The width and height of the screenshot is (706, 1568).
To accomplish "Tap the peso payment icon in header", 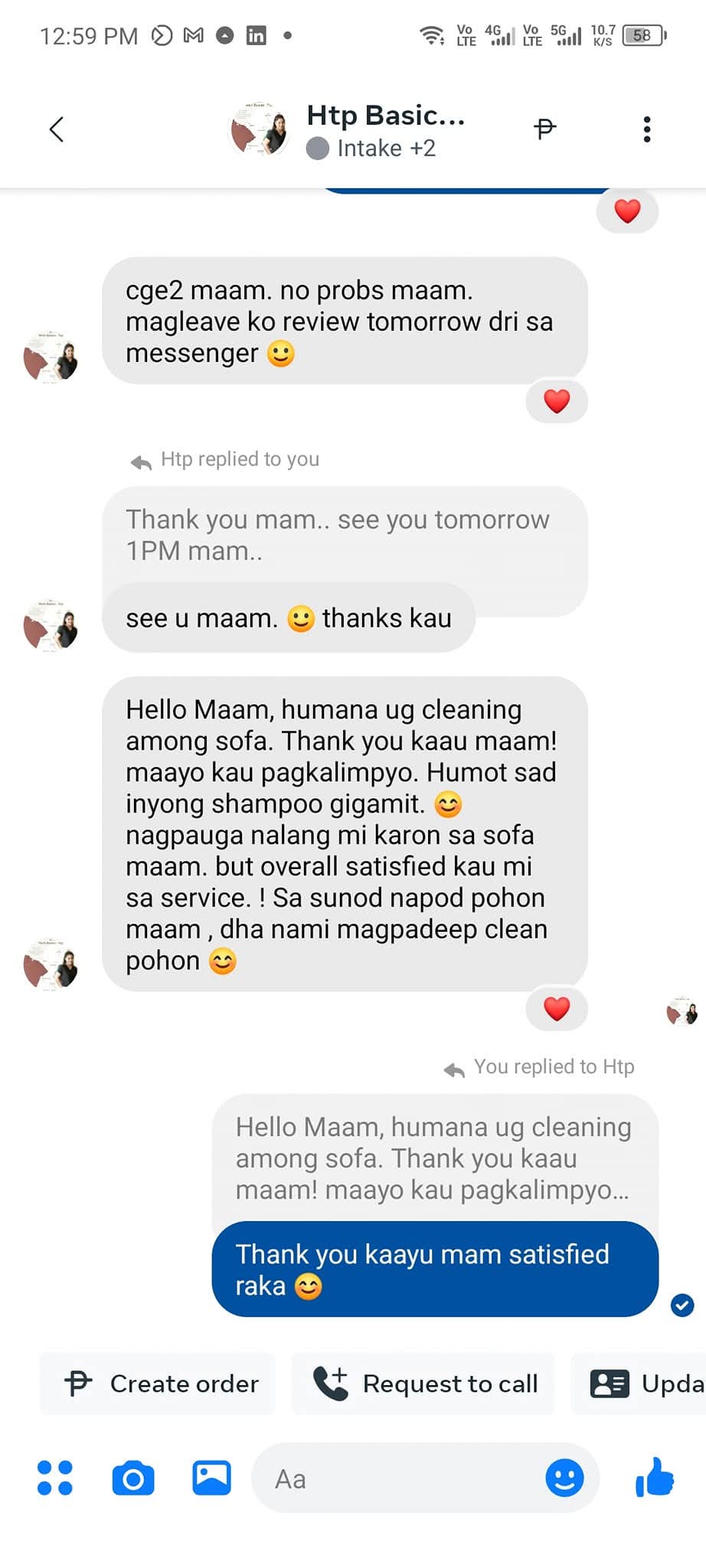I will [x=544, y=129].
